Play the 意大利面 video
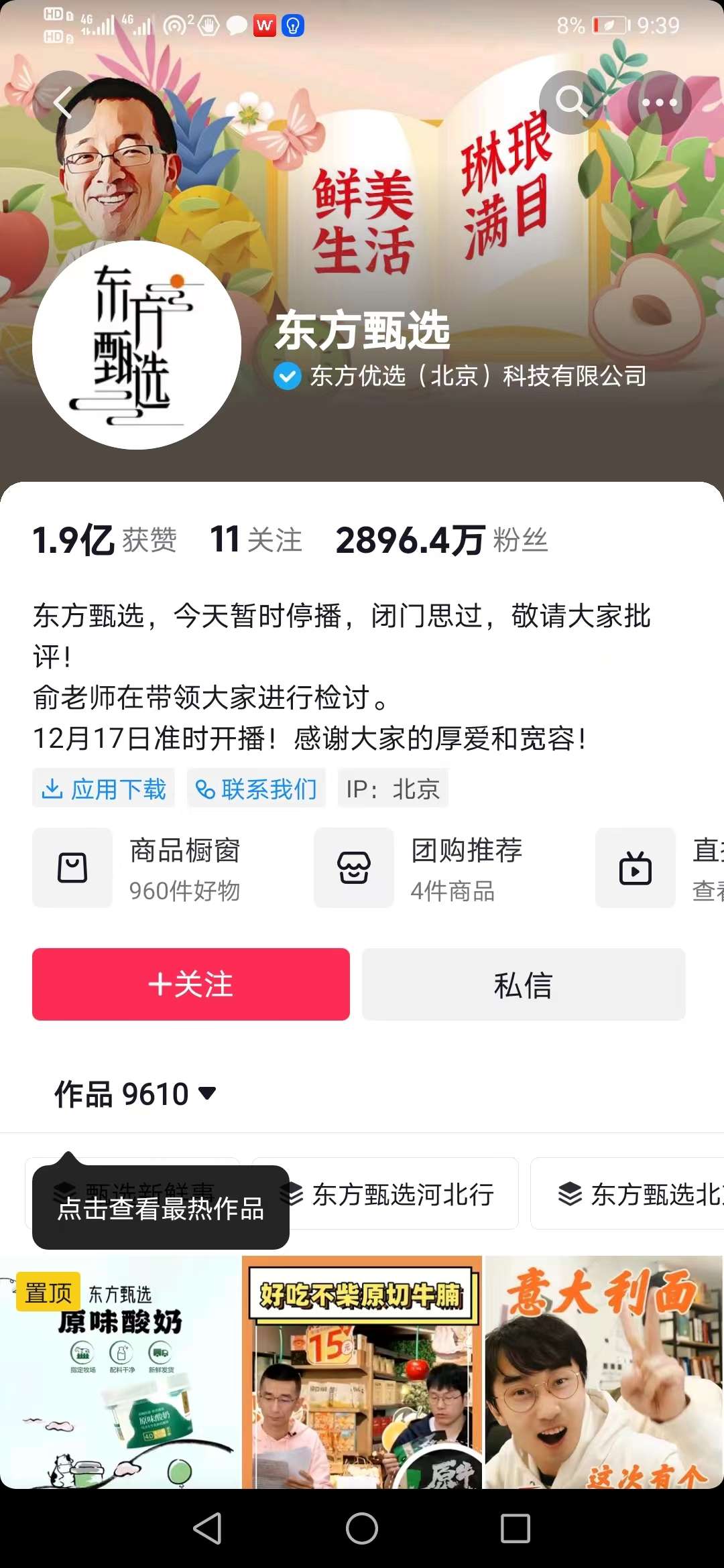 pos(604,1372)
